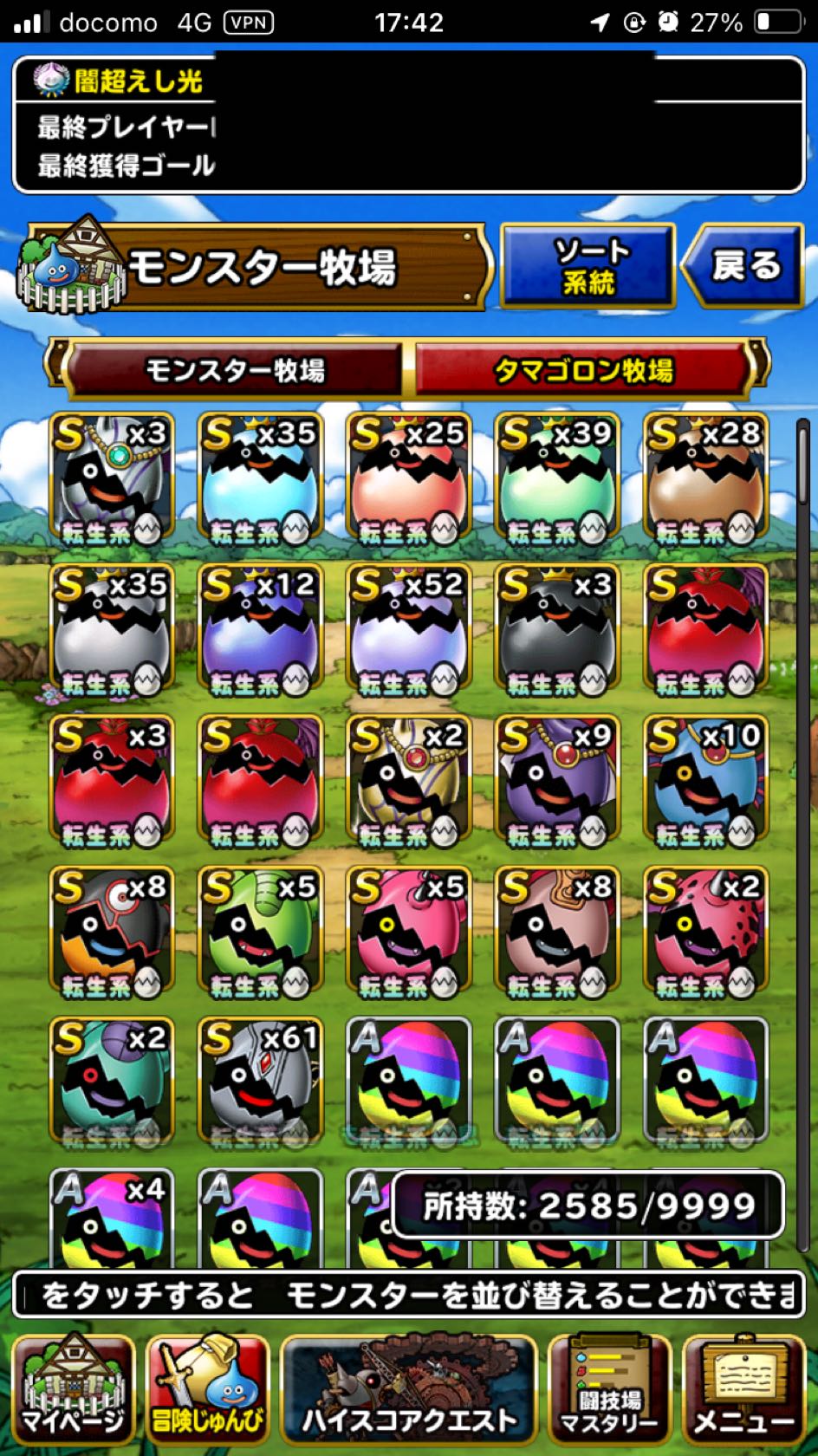Select the blue dragon egg x10
The image size is (818, 1456).
tap(705, 781)
